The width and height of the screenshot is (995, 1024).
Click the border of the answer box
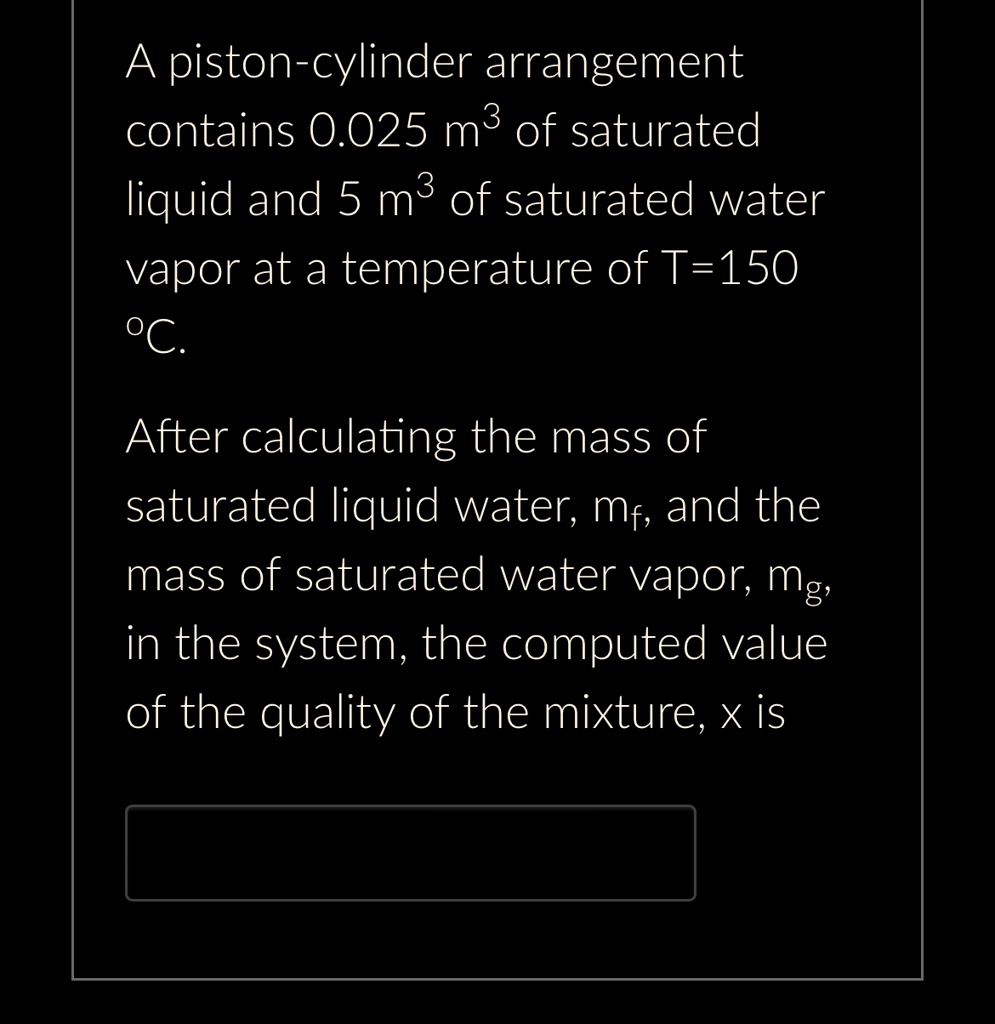410,807
